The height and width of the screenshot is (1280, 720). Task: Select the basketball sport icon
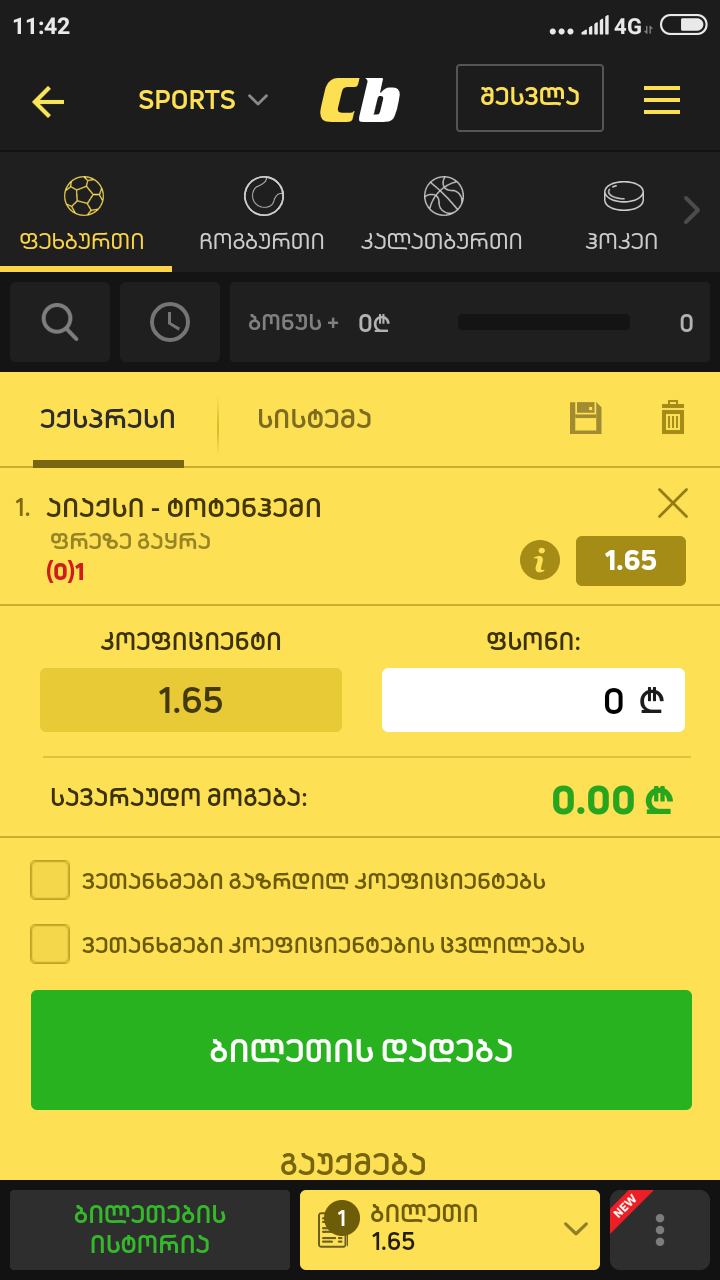[444, 197]
